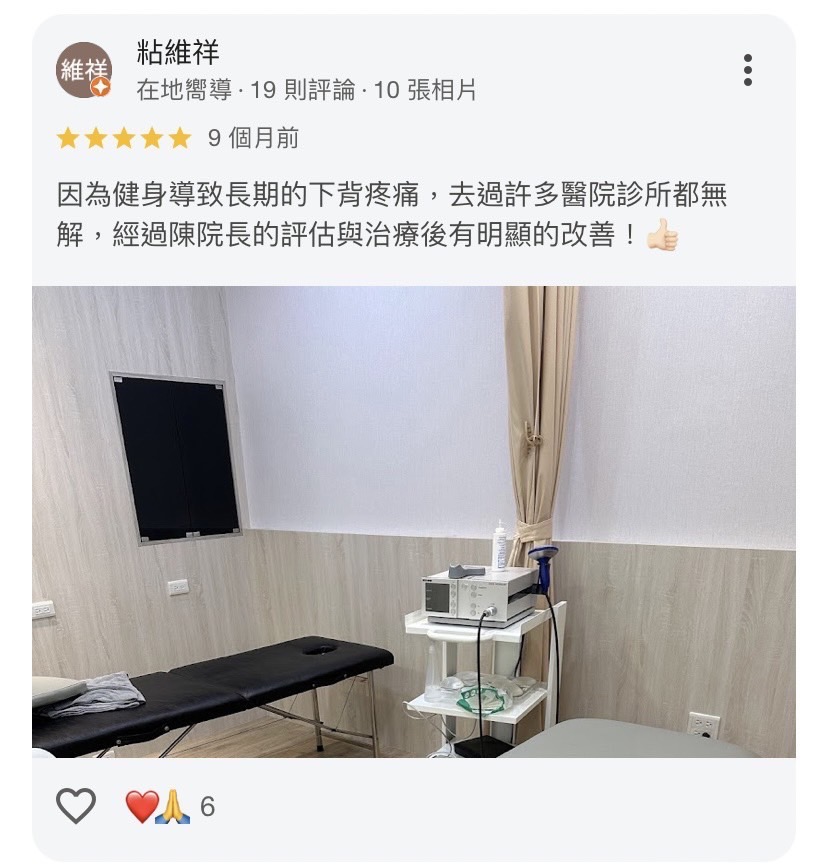View the review photo of the treatment room
828x868 pixels.
pos(414,521)
